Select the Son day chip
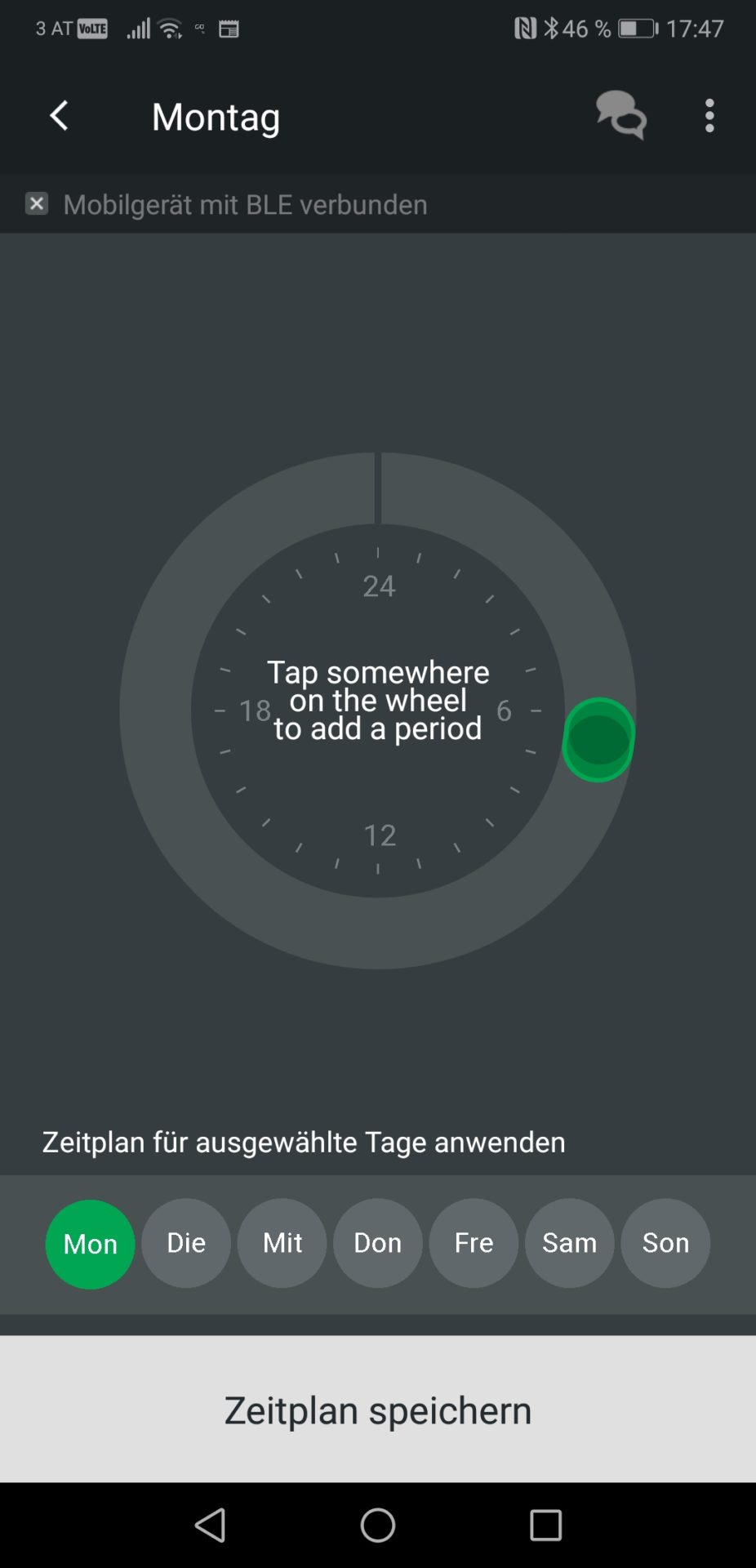Screen dimensions: 756x1568 click(665, 1243)
